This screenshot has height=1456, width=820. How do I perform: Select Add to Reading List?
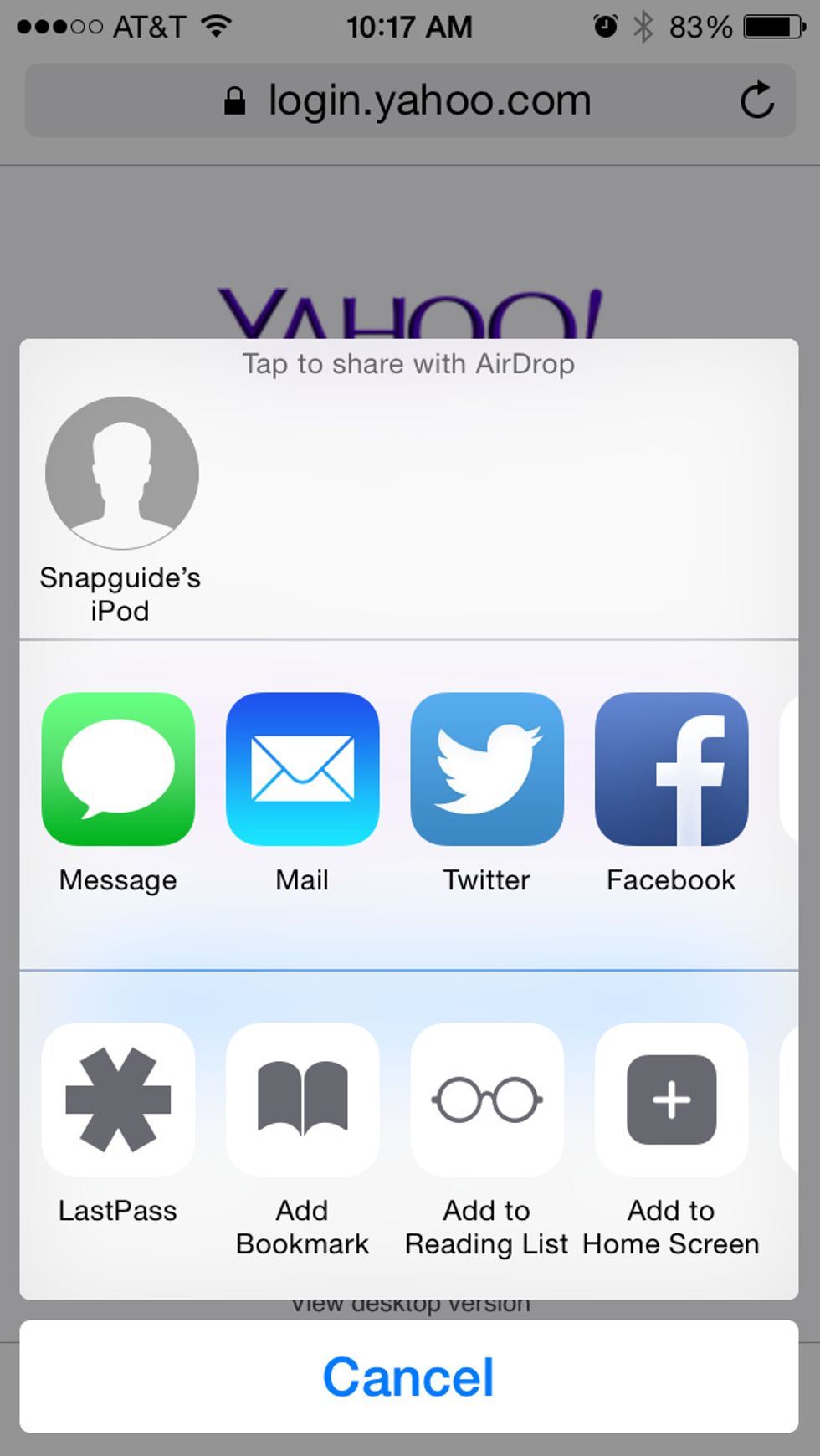click(x=486, y=1099)
